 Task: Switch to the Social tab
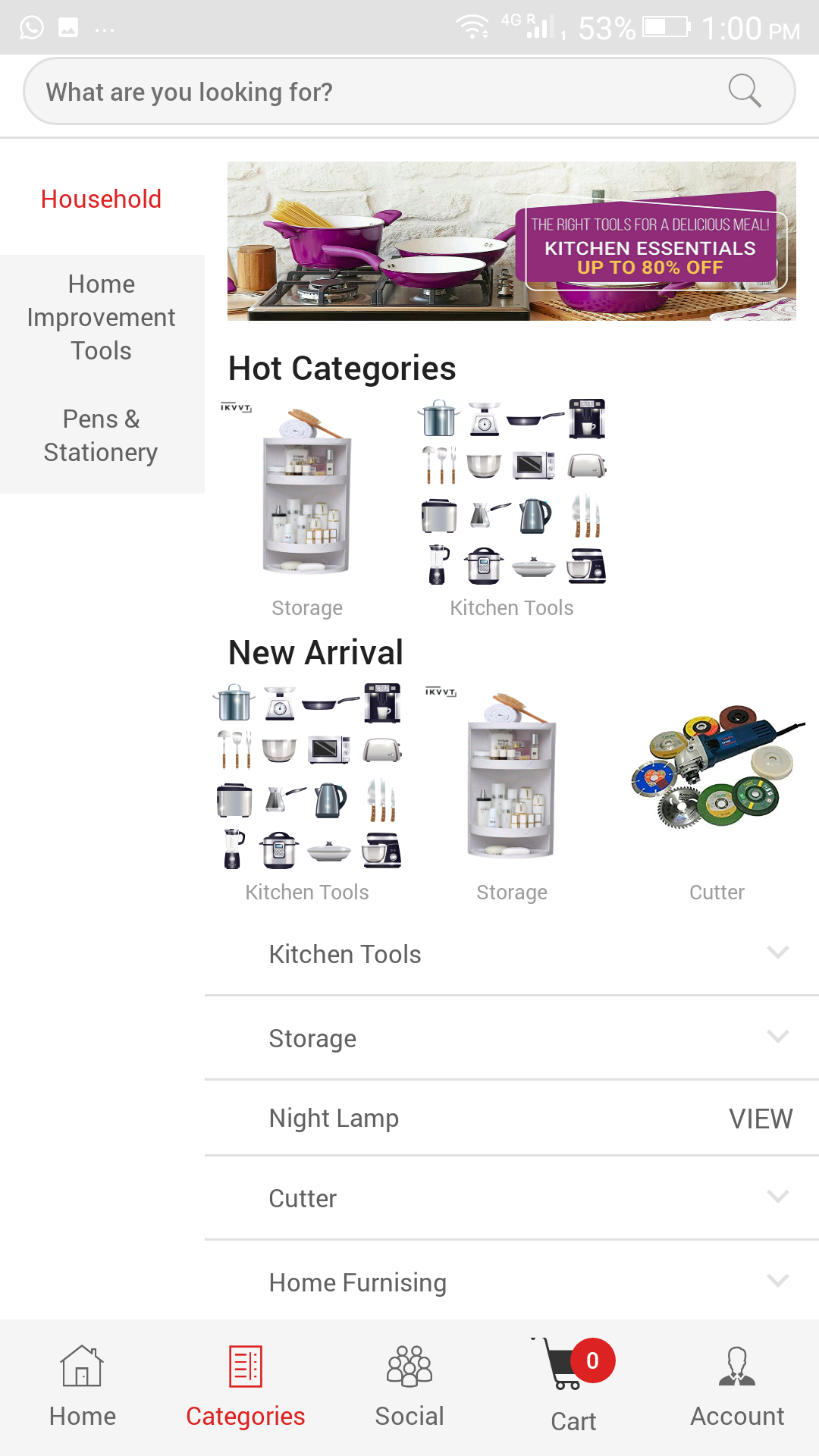pos(409,1386)
